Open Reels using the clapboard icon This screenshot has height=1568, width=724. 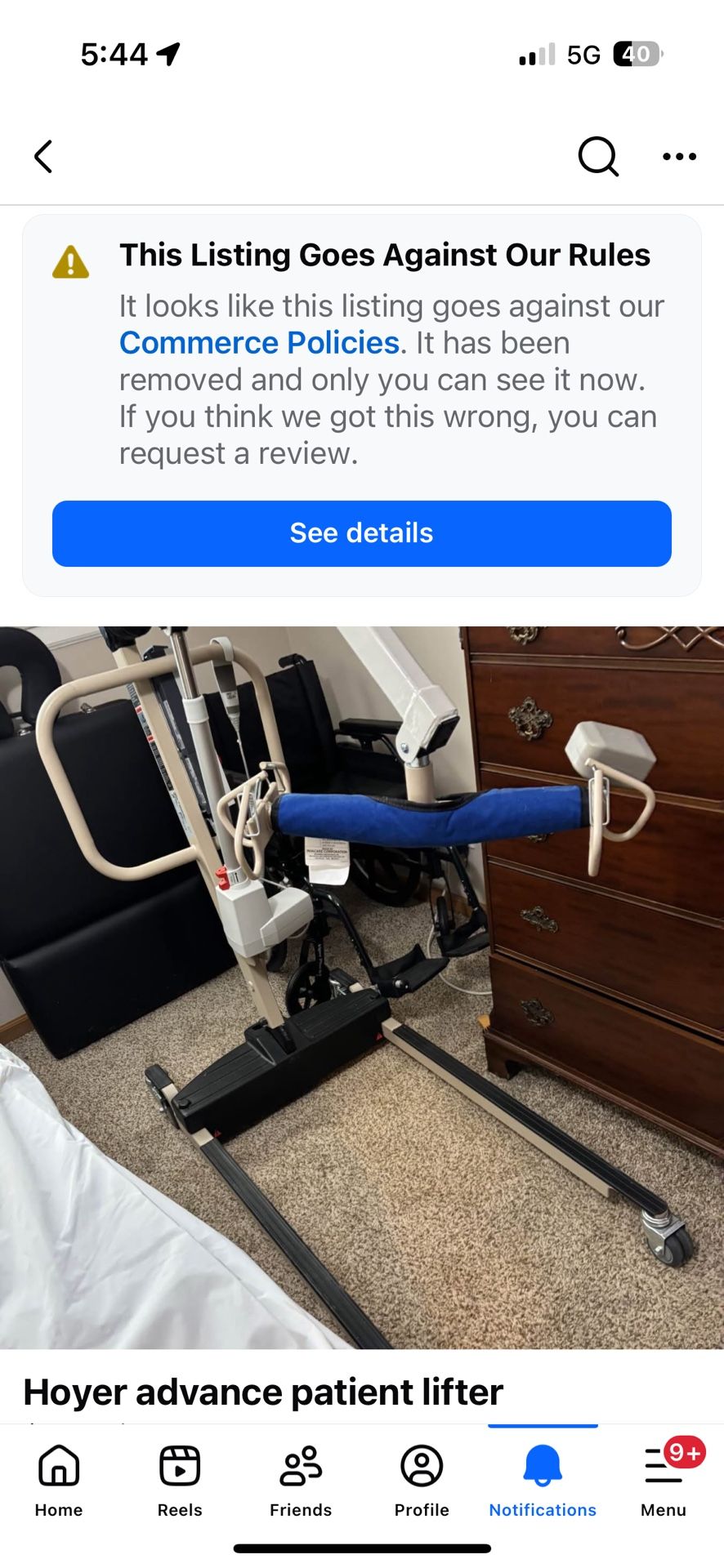179,1466
